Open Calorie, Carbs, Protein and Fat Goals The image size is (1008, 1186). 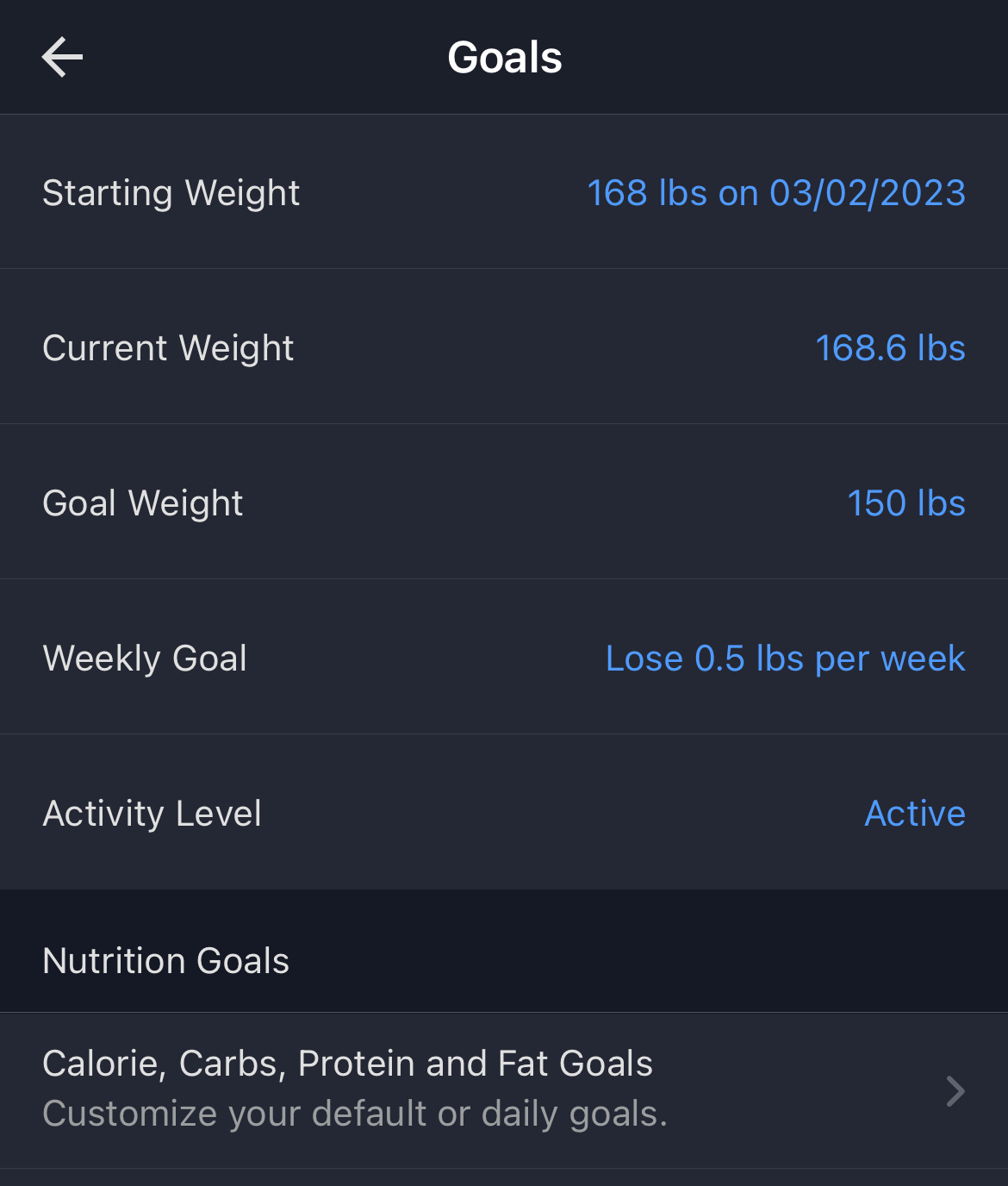click(503, 1089)
